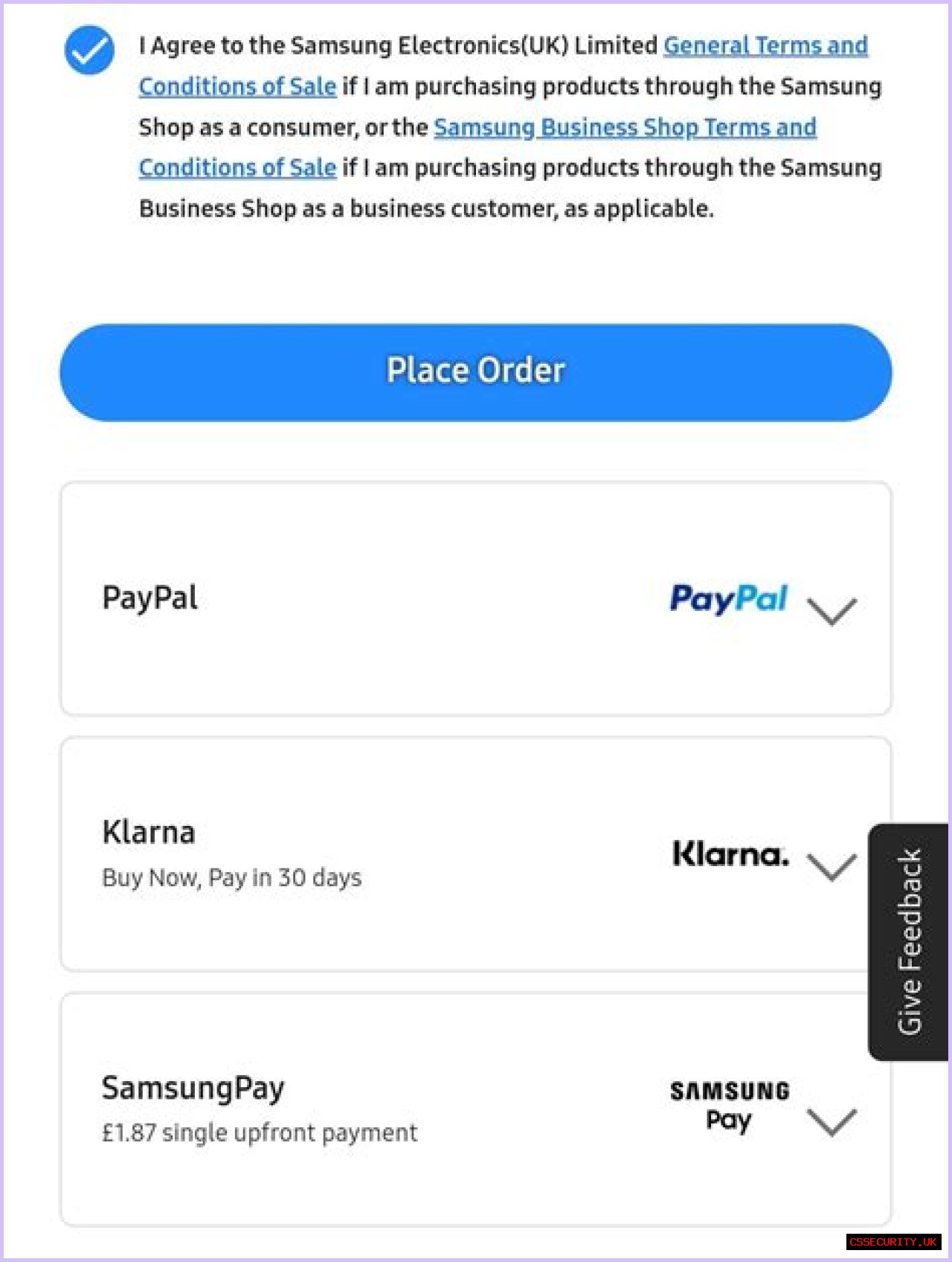Expand the PayPal payment option
The width and height of the screenshot is (952, 1262).
(x=832, y=610)
